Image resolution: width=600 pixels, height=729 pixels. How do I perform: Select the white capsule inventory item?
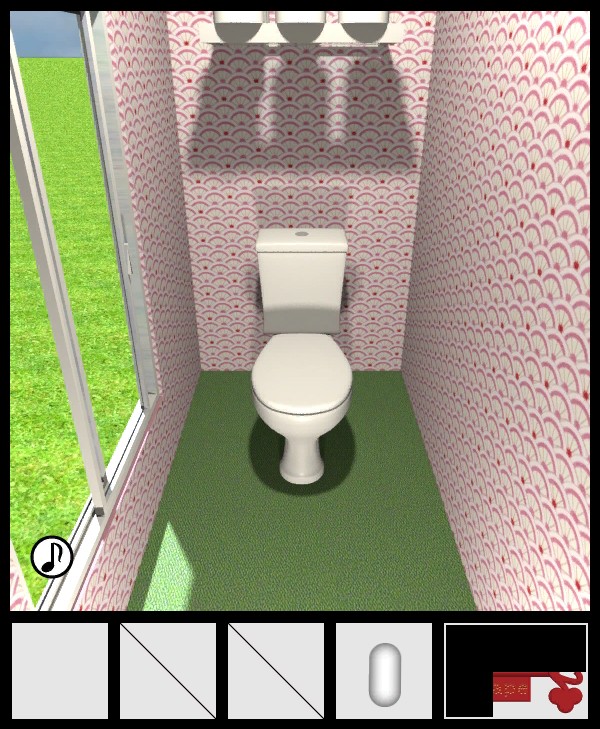point(384,672)
